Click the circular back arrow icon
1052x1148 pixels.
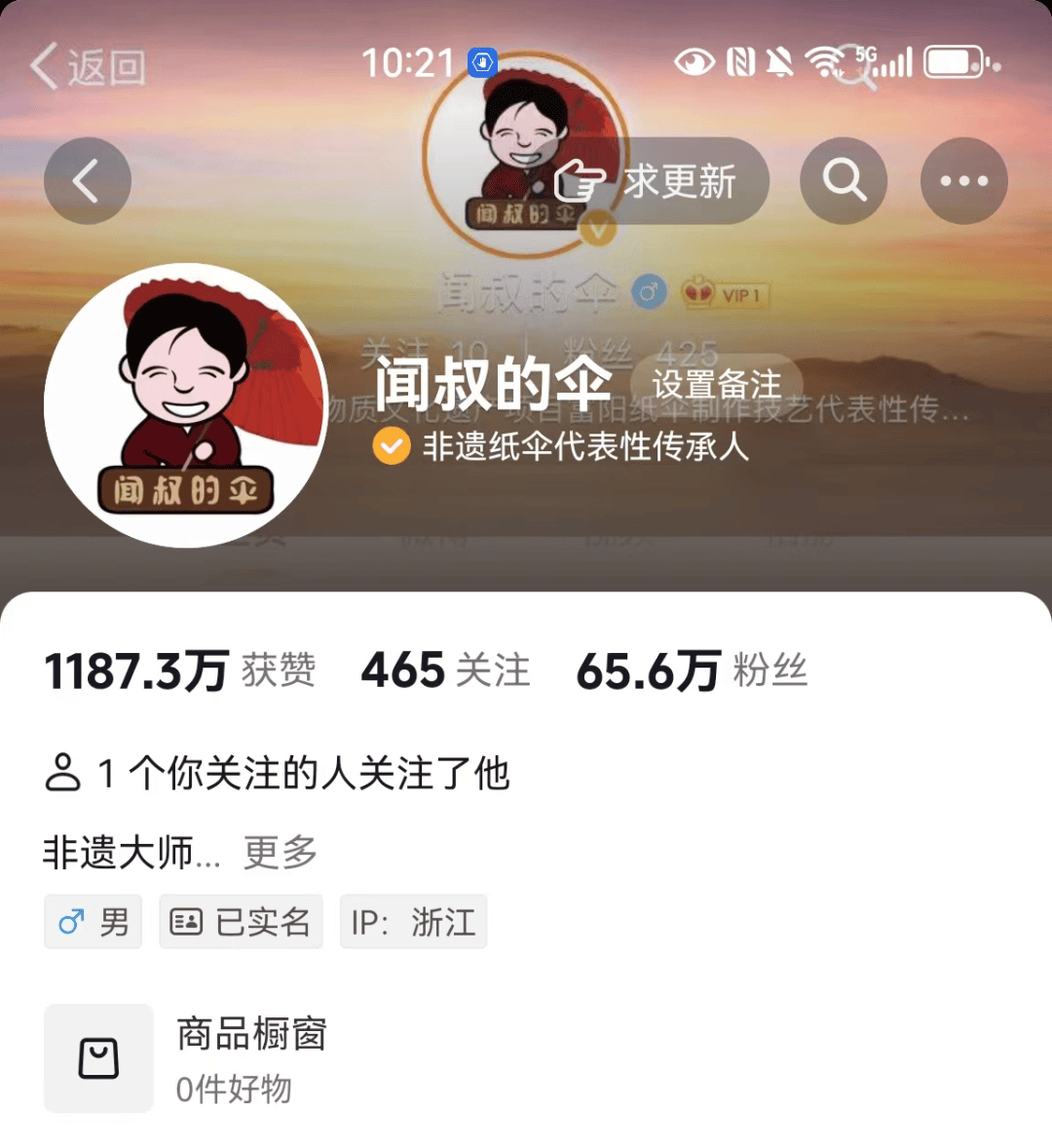coord(87,180)
